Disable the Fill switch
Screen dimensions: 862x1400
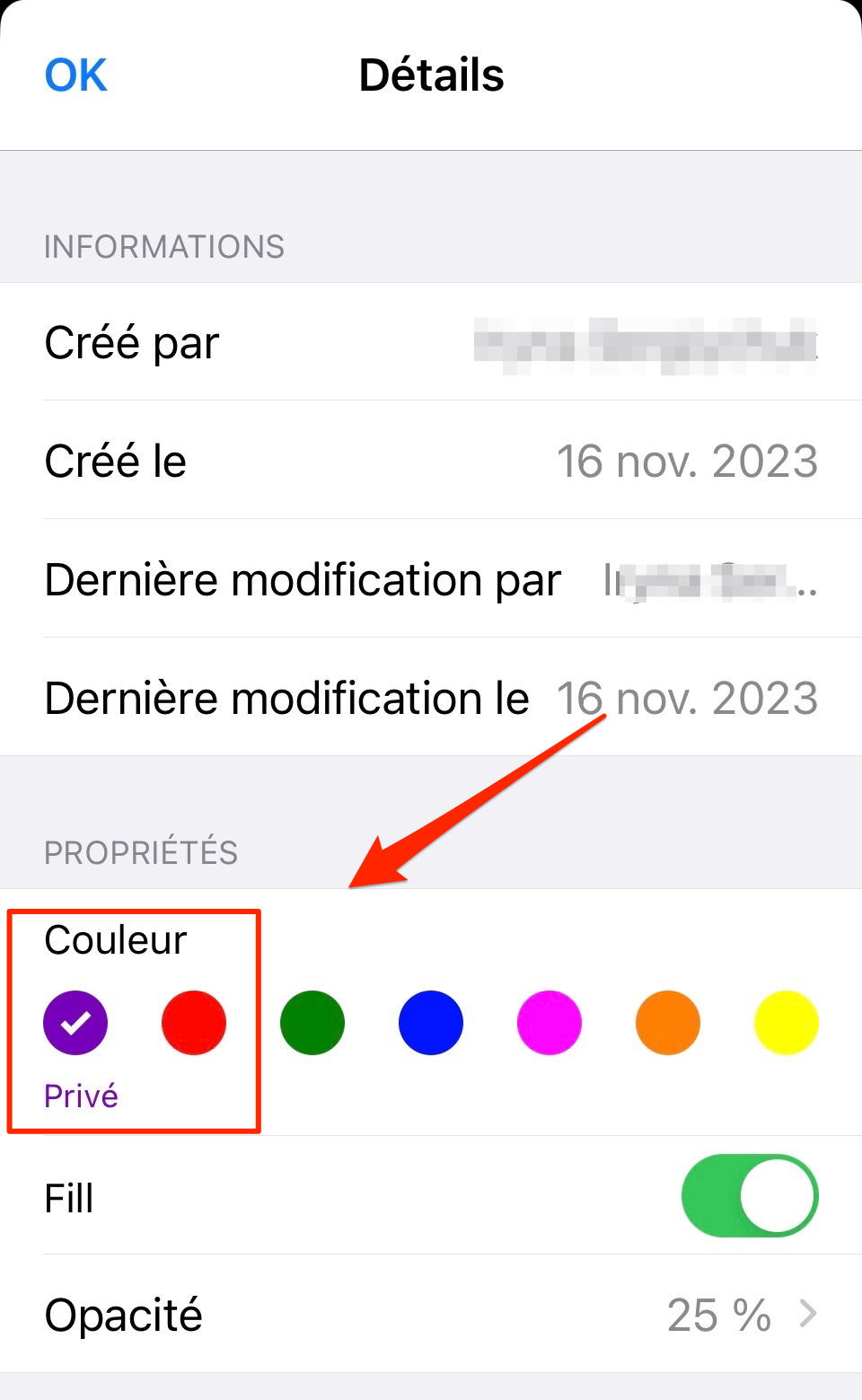point(750,1196)
